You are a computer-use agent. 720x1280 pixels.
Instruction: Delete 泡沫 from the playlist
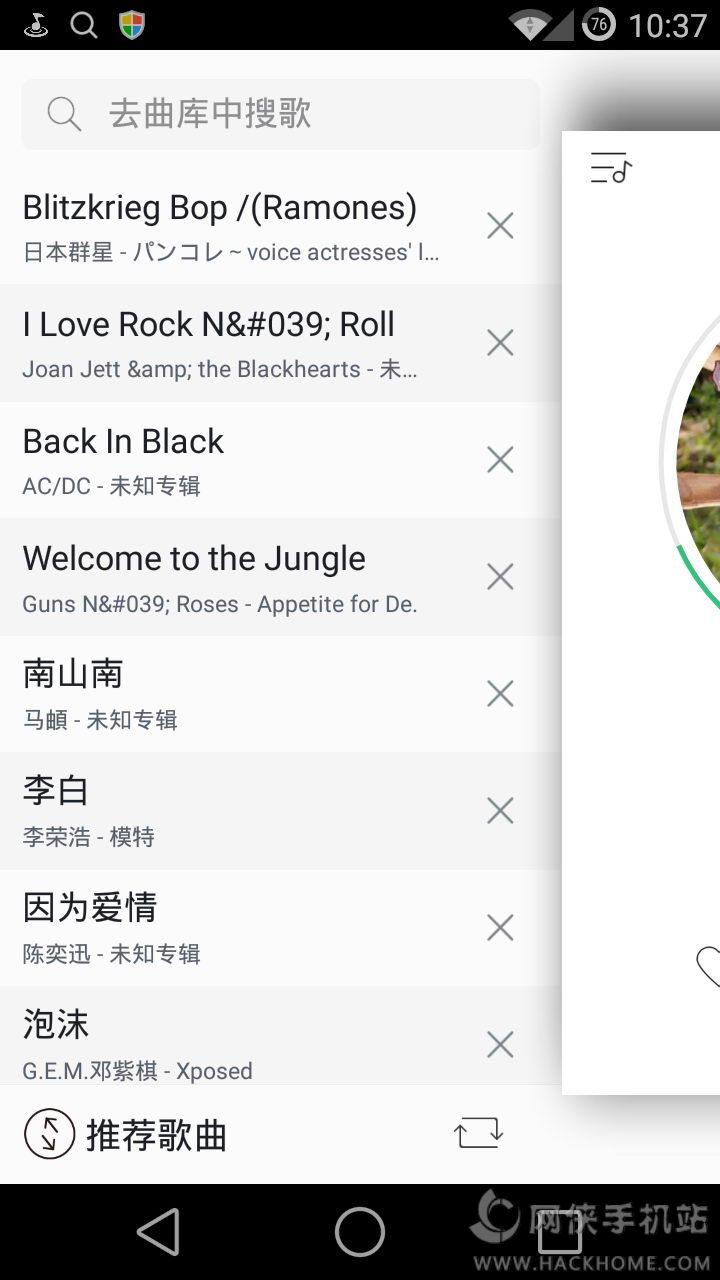point(500,1045)
